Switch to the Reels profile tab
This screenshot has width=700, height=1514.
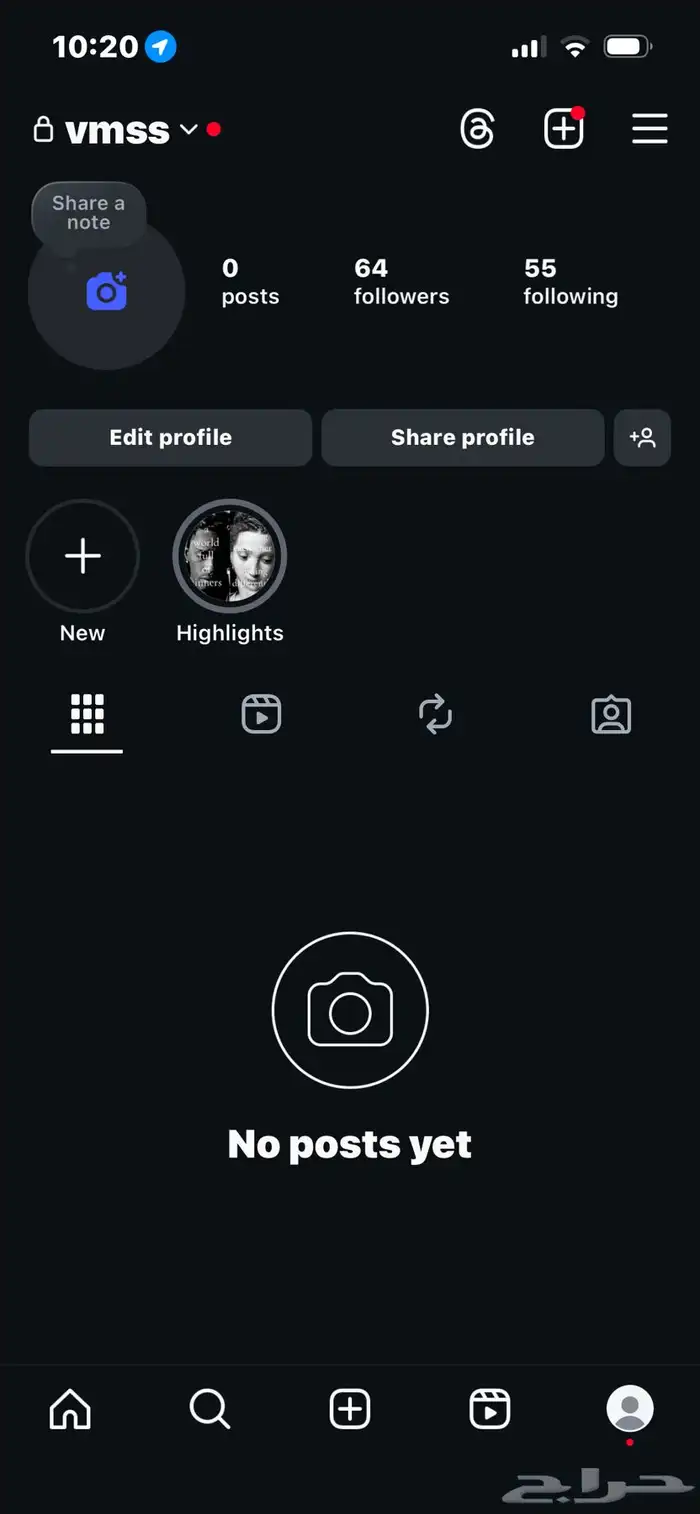click(x=261, y=715)
